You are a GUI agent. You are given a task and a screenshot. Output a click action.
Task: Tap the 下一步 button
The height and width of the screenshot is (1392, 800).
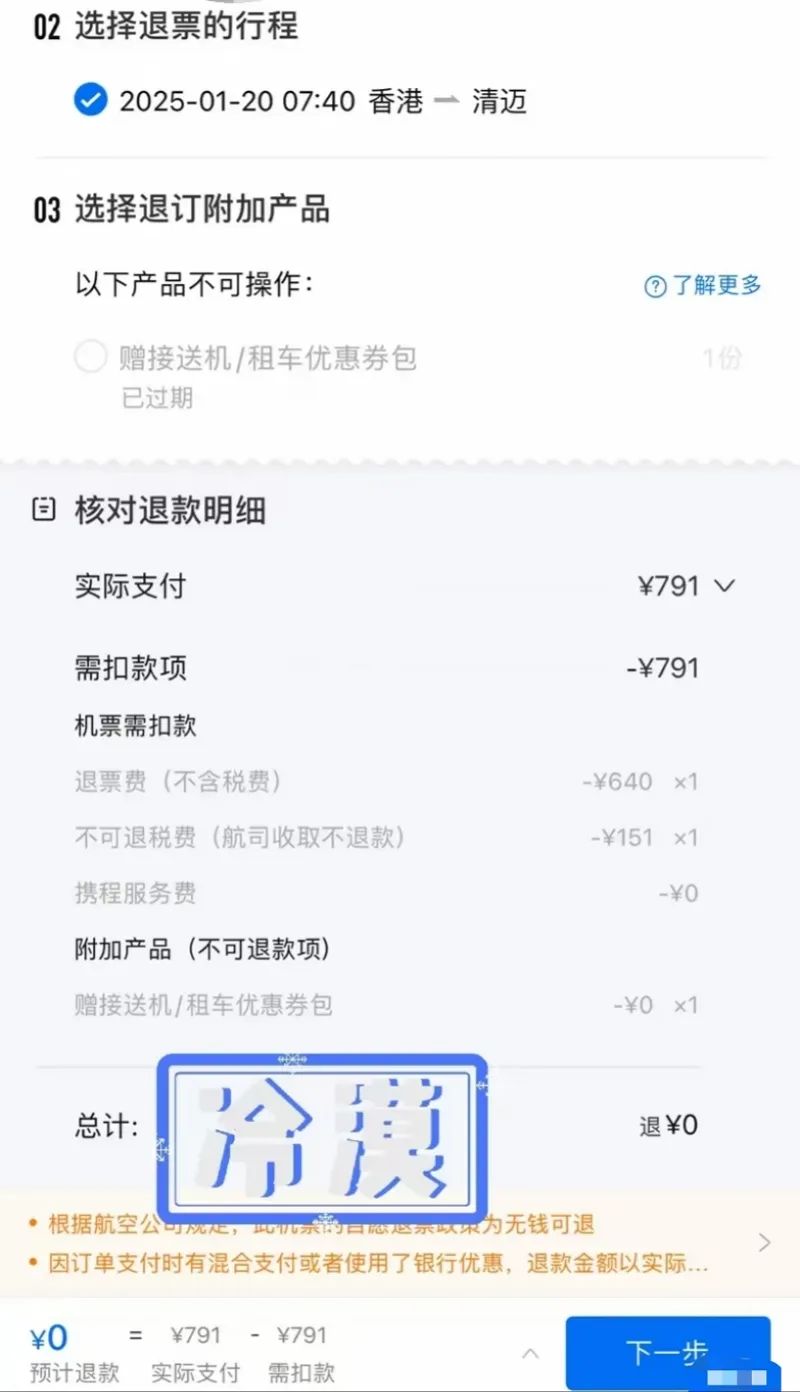pos(667,1352)
